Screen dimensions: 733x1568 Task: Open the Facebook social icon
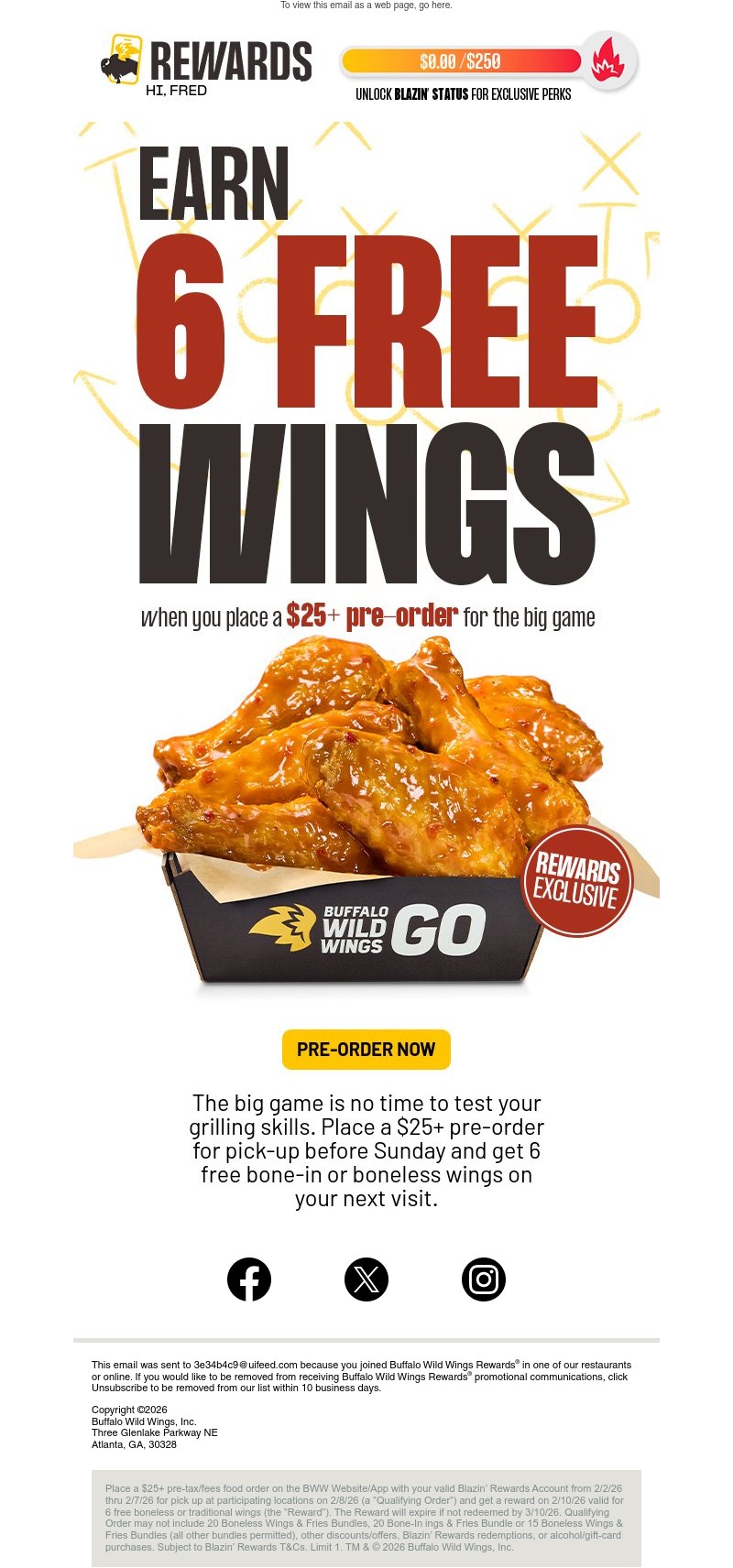249,1279
